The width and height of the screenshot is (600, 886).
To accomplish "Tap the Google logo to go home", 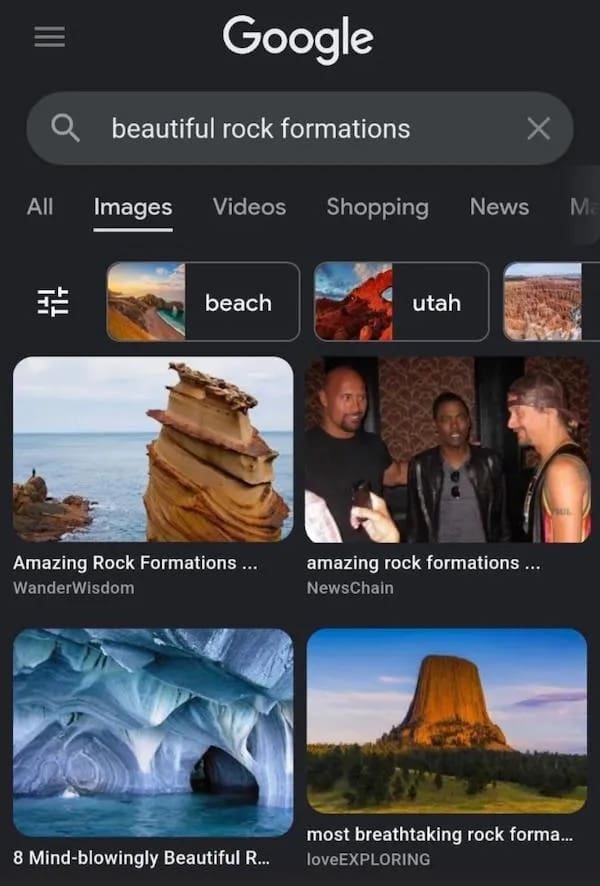I will (x=298, y=39).
